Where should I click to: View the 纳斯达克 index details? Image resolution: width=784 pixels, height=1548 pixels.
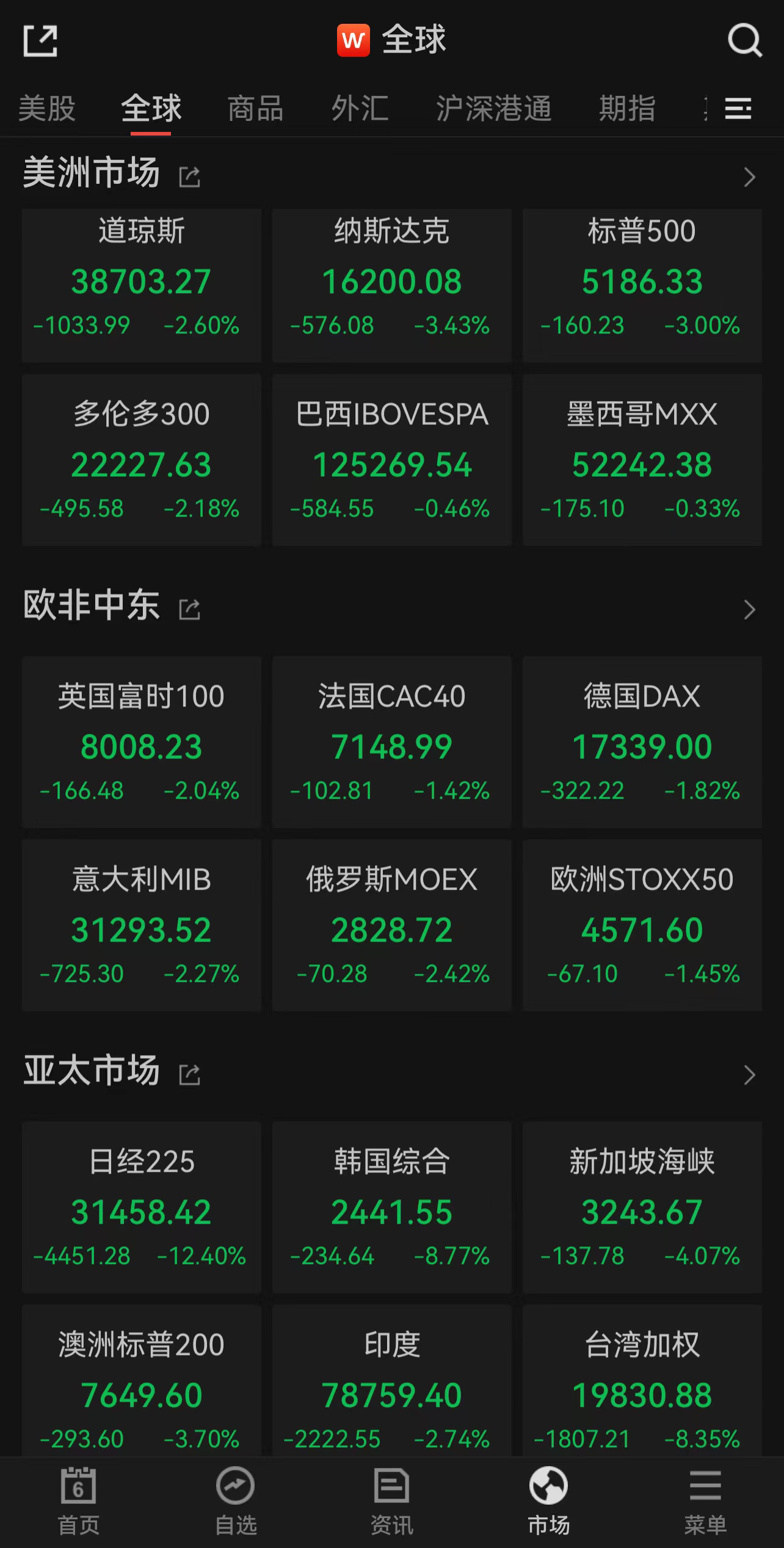click(x=391, y=285)
